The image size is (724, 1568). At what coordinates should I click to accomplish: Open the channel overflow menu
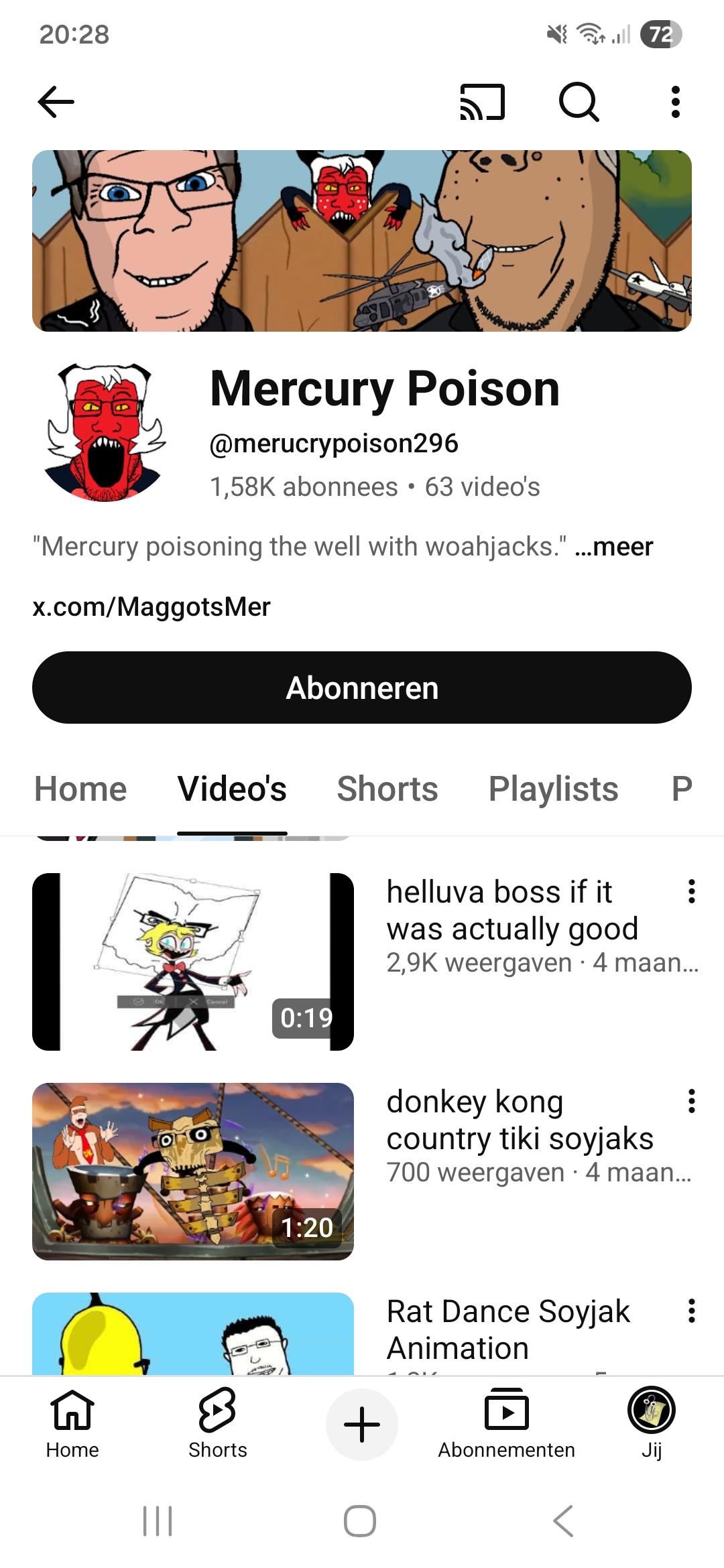pyautogui.click(x=675, y=102)
